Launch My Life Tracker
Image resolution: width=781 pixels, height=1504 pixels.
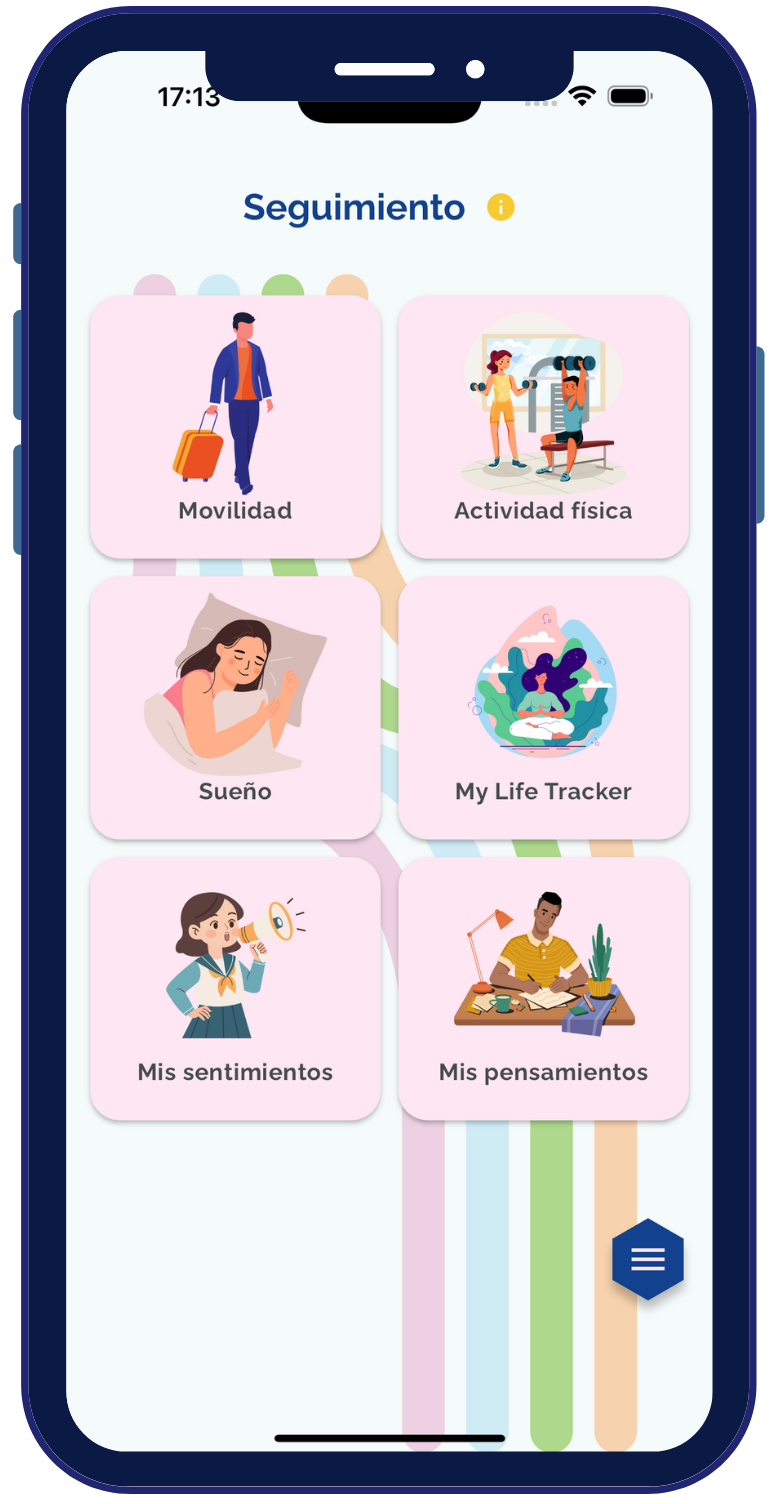543,708
